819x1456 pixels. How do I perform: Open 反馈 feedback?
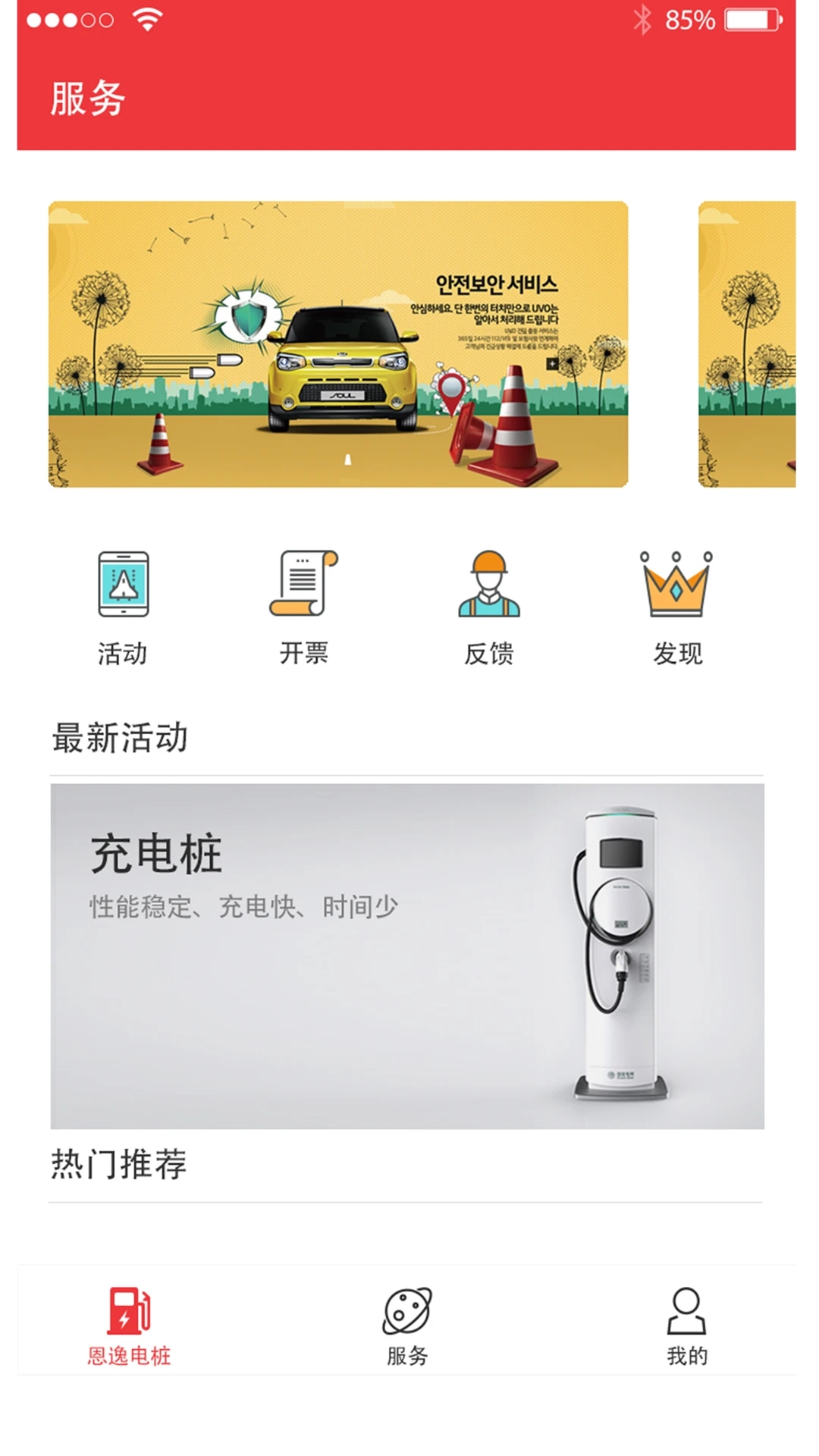coord(489,607)
